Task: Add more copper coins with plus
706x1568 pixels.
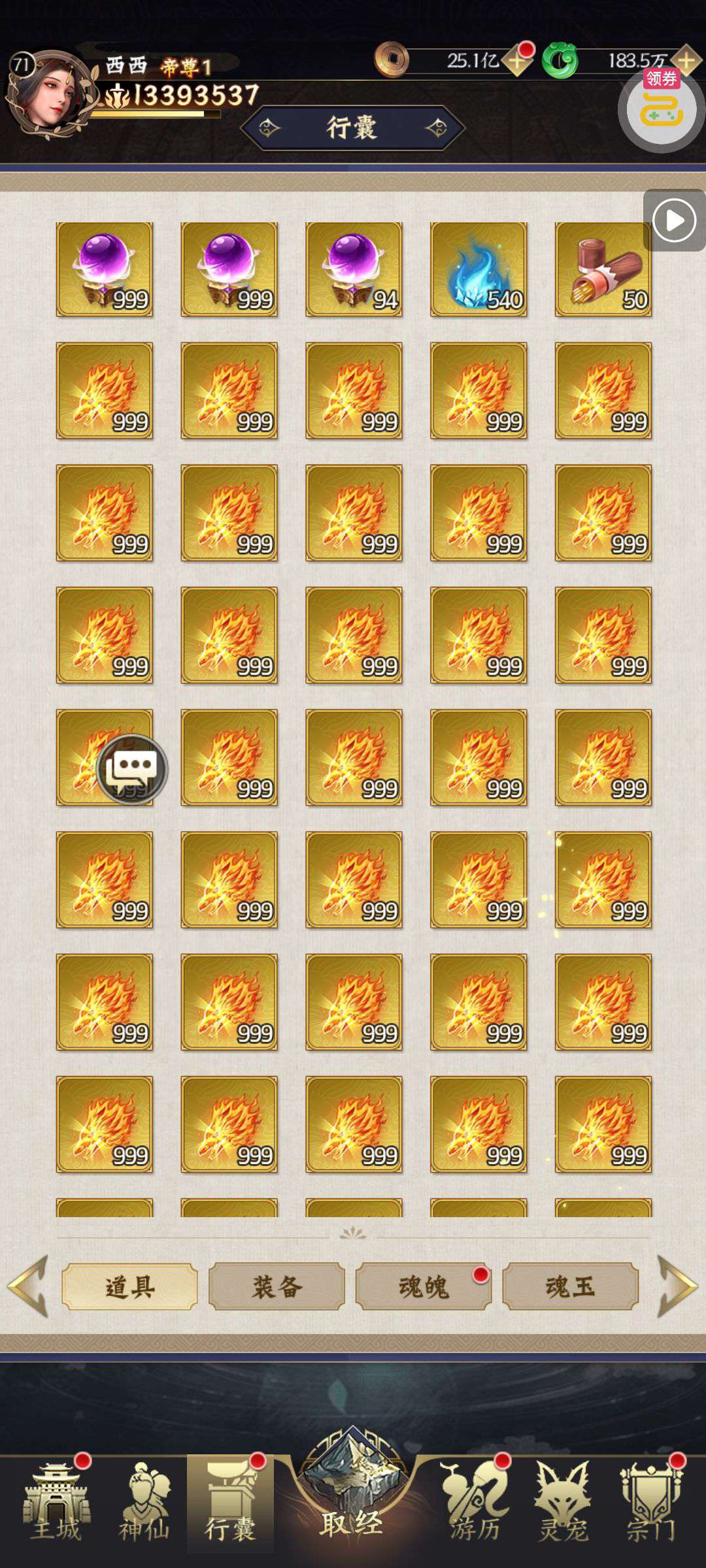Action: pos(516,61)
